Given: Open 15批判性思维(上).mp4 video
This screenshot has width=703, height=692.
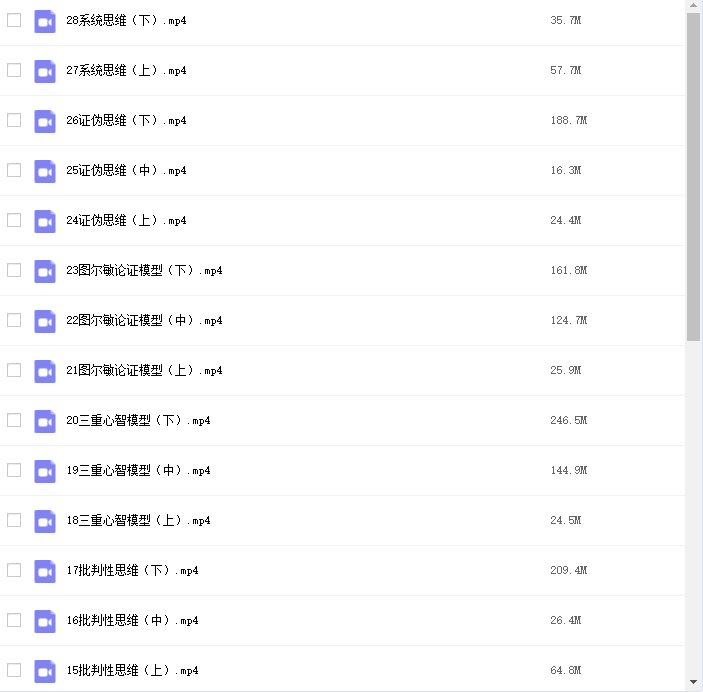Looking at the screenshot, I should [132, 671].
